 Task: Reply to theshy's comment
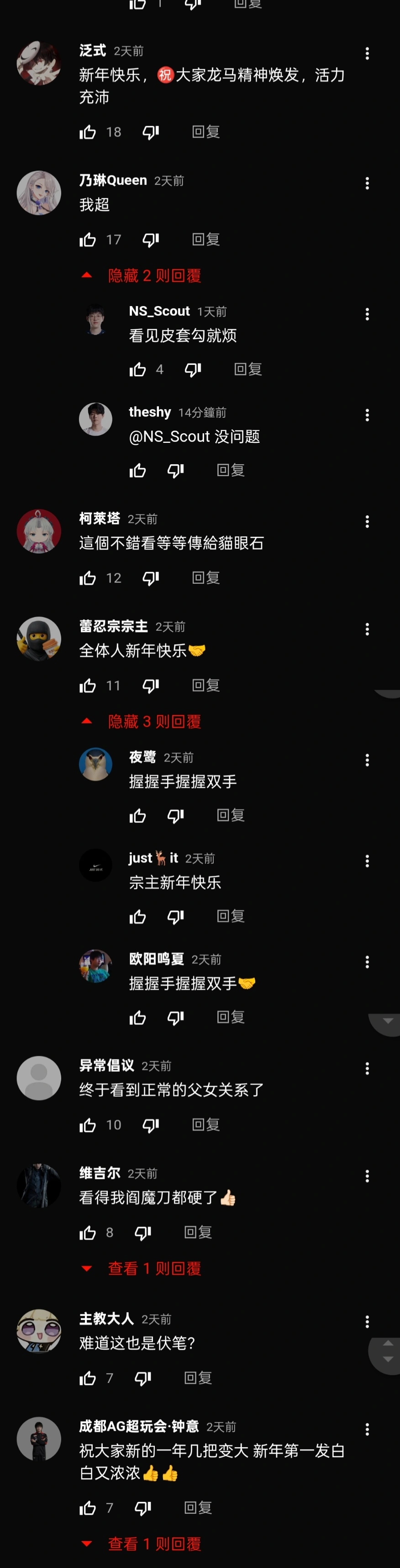pyautogui.click(x=231, y=470)
